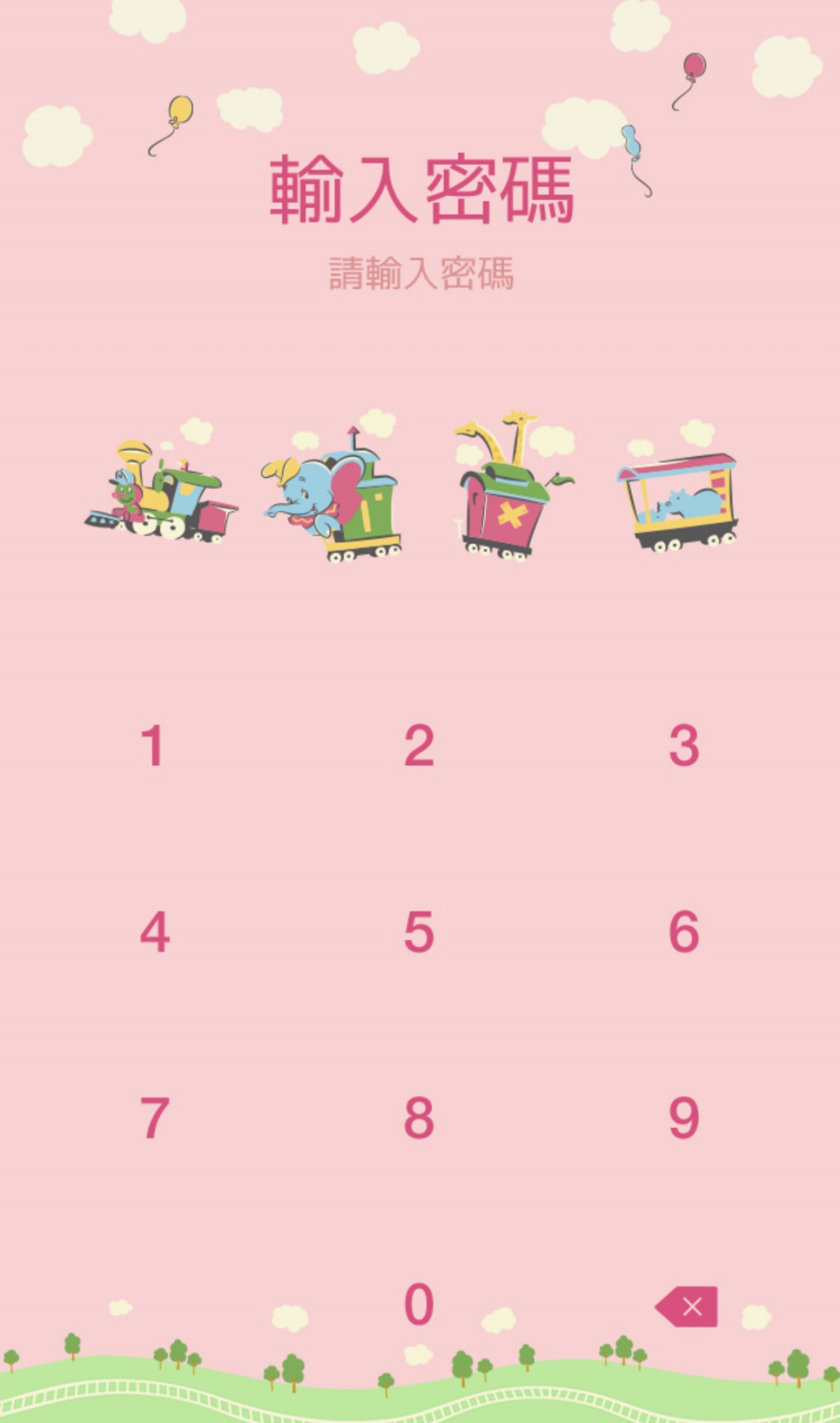Select digit 9 on the keypad
This screenshot has width=840, height=1423.
coord(684,1118)
